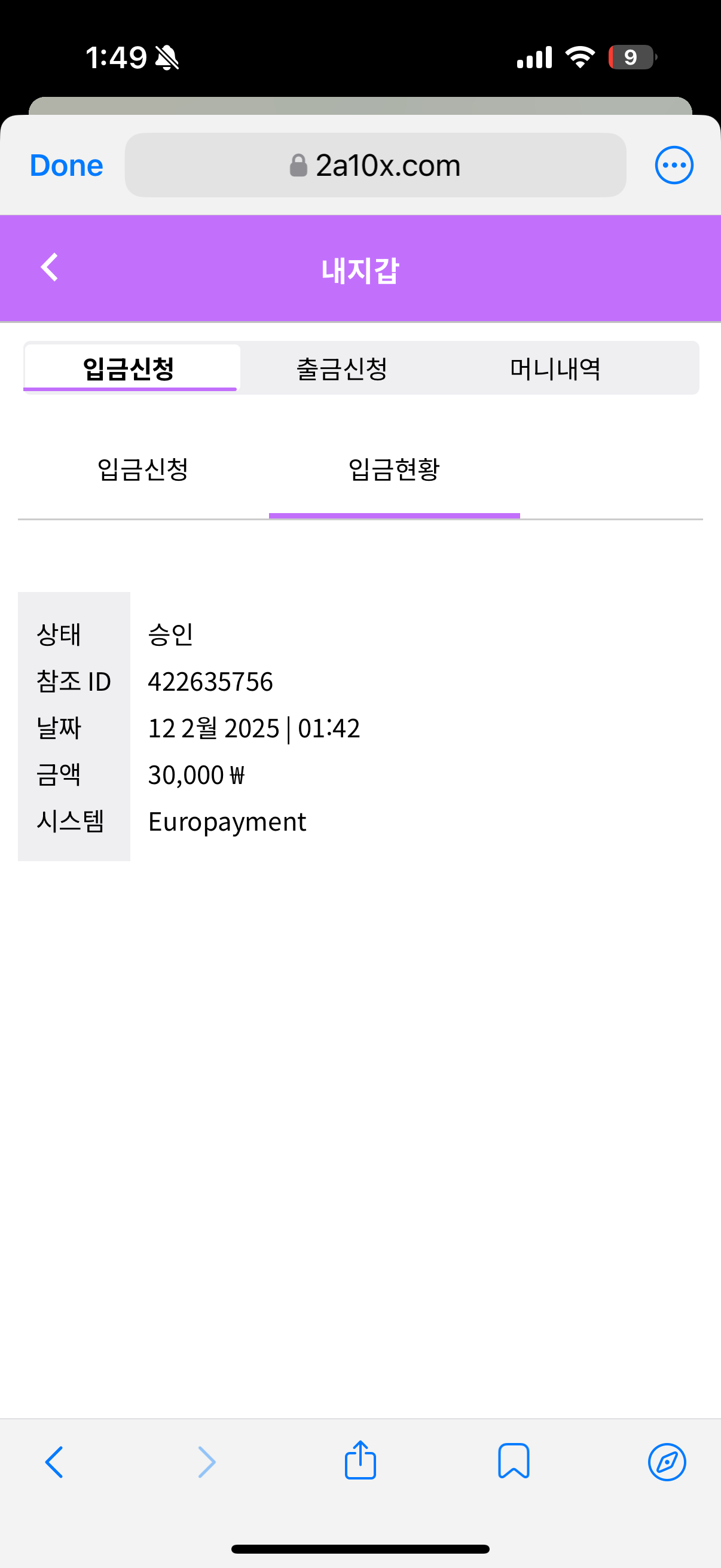The width and height of the screenshot is (721, 1568).
Task: Open the browser more options menu
Action: (x=674, y=166)
